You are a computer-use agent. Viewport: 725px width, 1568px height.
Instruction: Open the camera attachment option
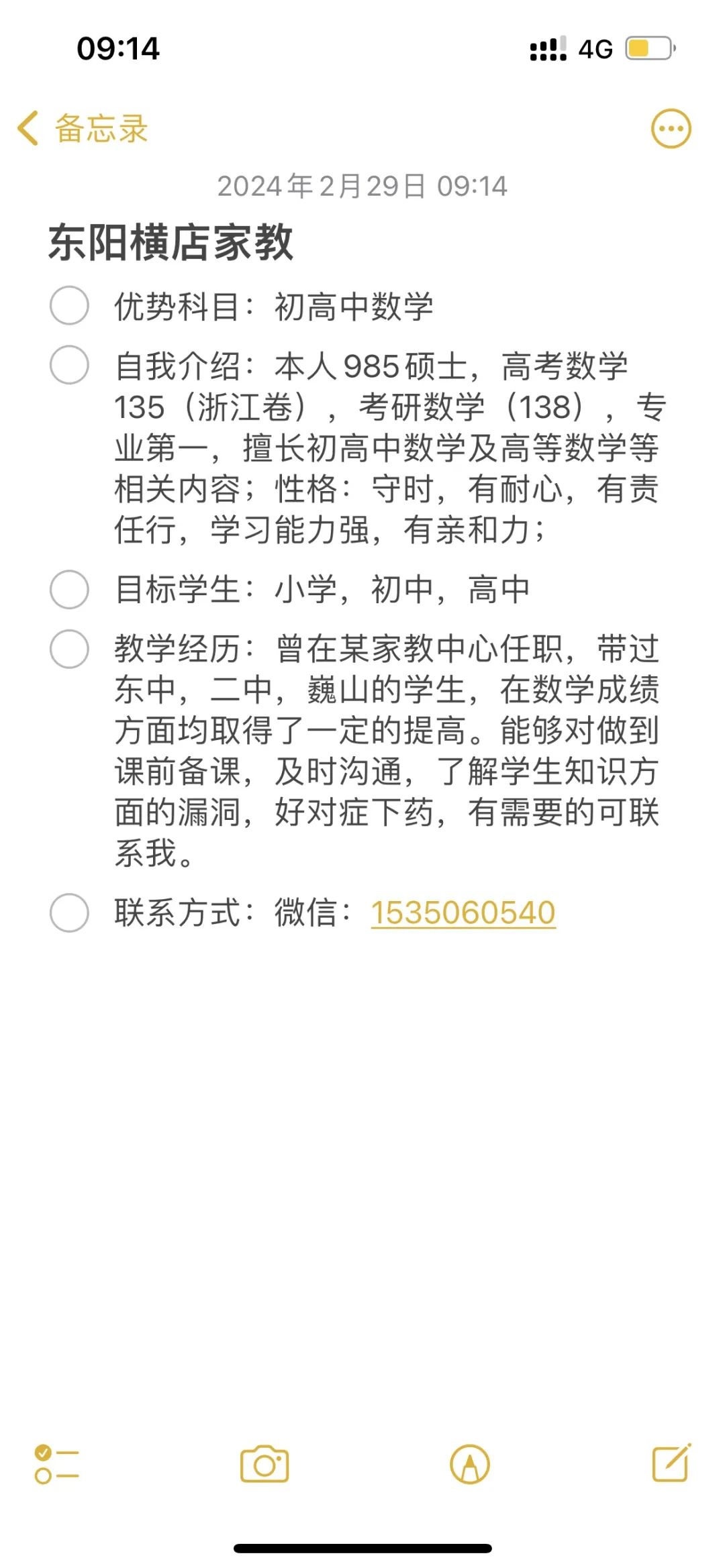point(264,1464)
